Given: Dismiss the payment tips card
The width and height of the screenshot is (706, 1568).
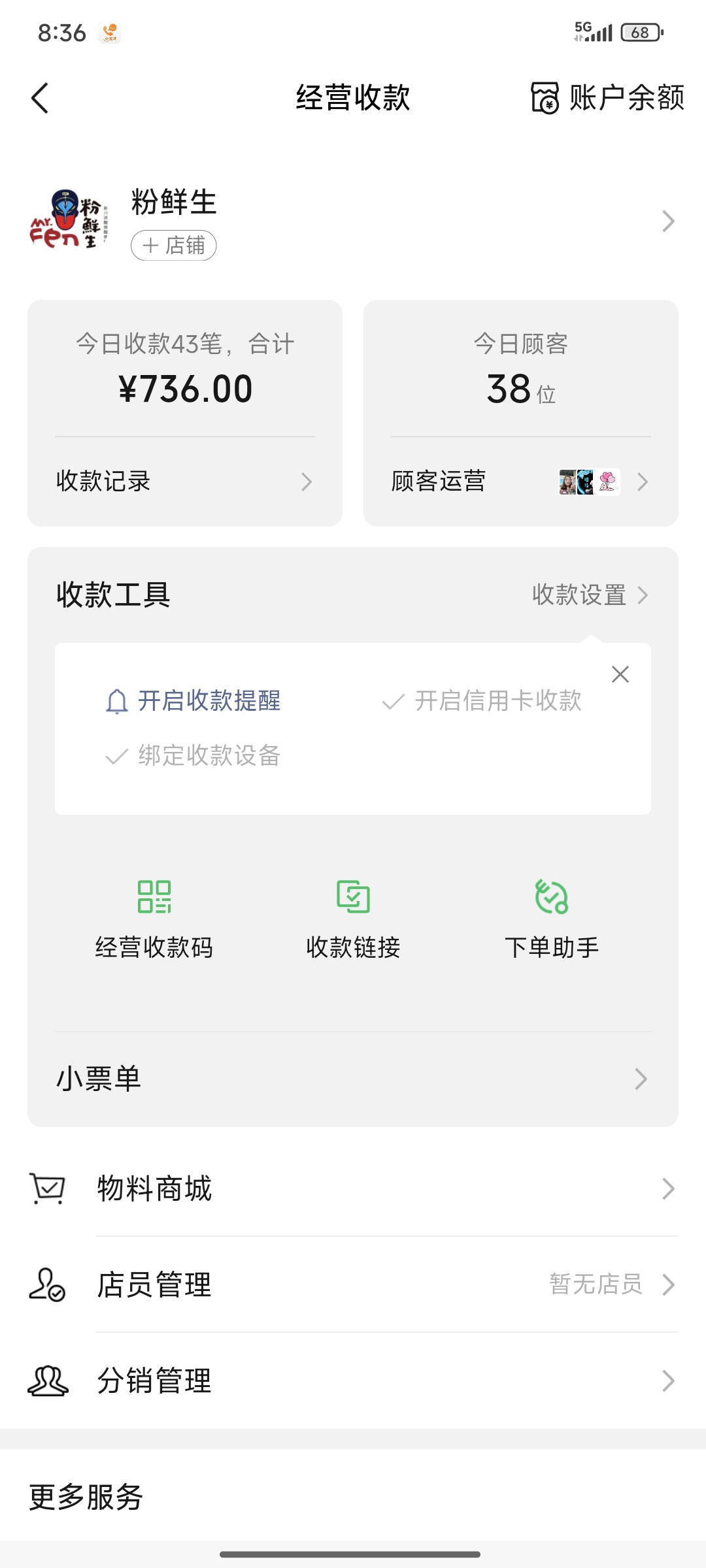Looking at the screenshot, I should coord(620,674).
